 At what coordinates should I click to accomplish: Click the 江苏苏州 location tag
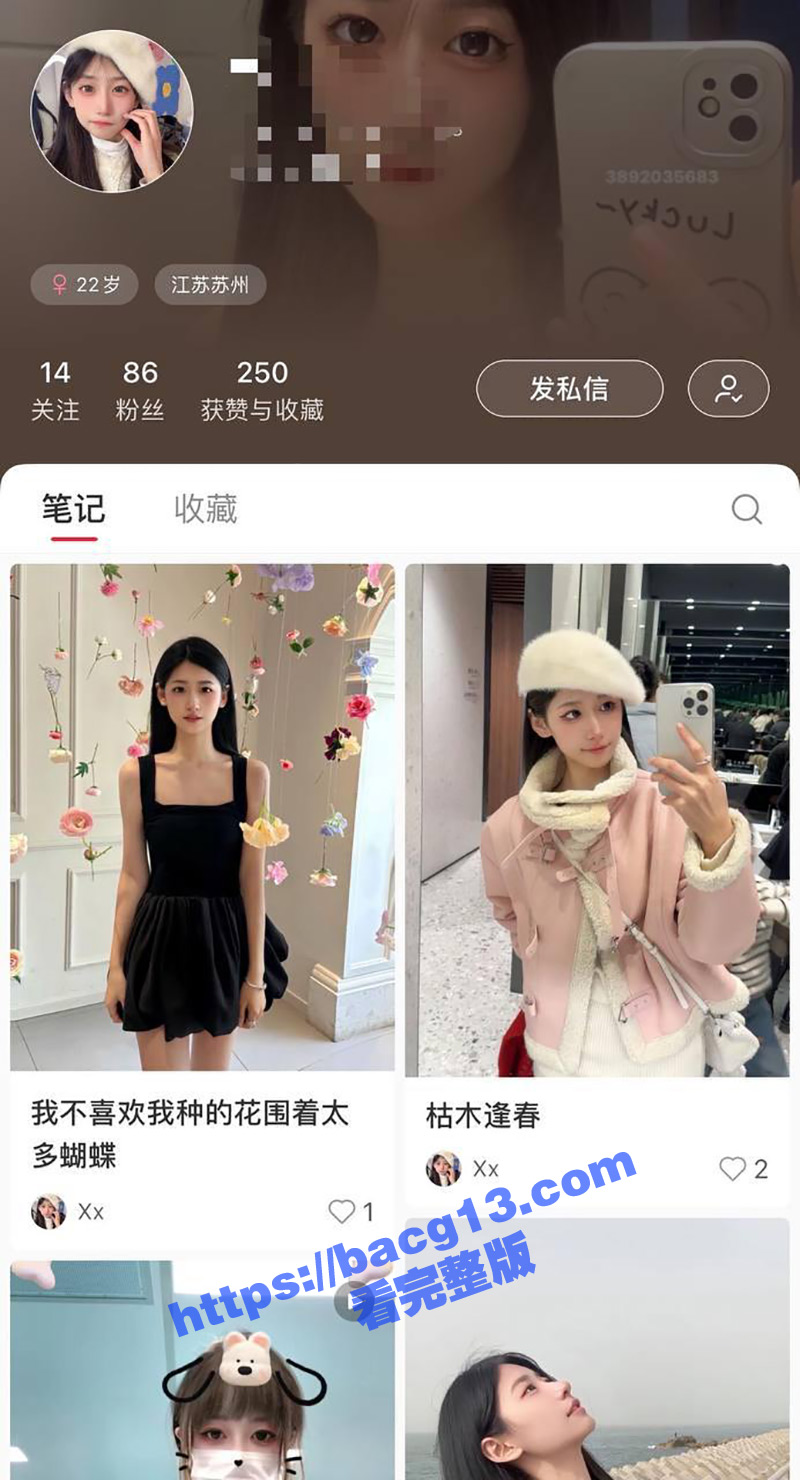[x=210, y=284]
